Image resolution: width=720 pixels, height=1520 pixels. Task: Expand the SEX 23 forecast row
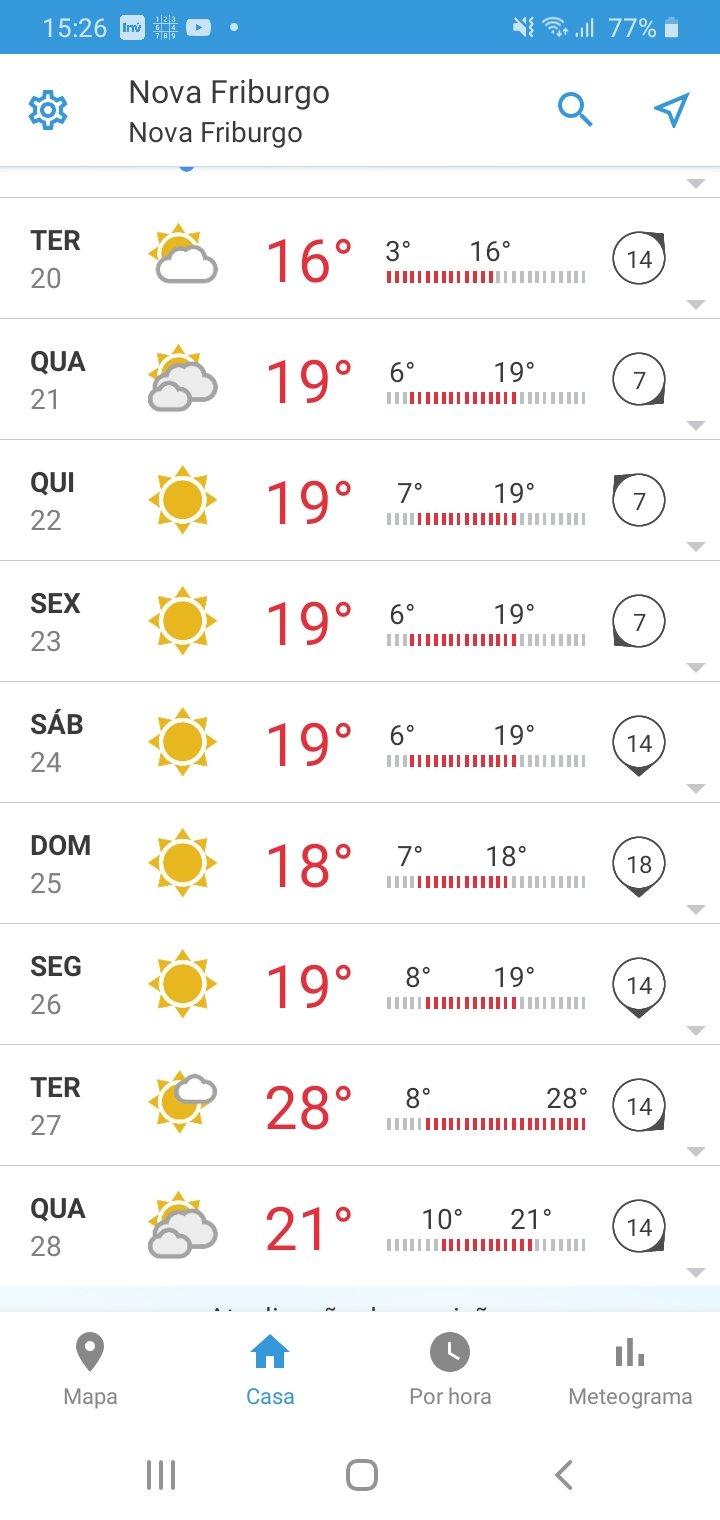360,622
